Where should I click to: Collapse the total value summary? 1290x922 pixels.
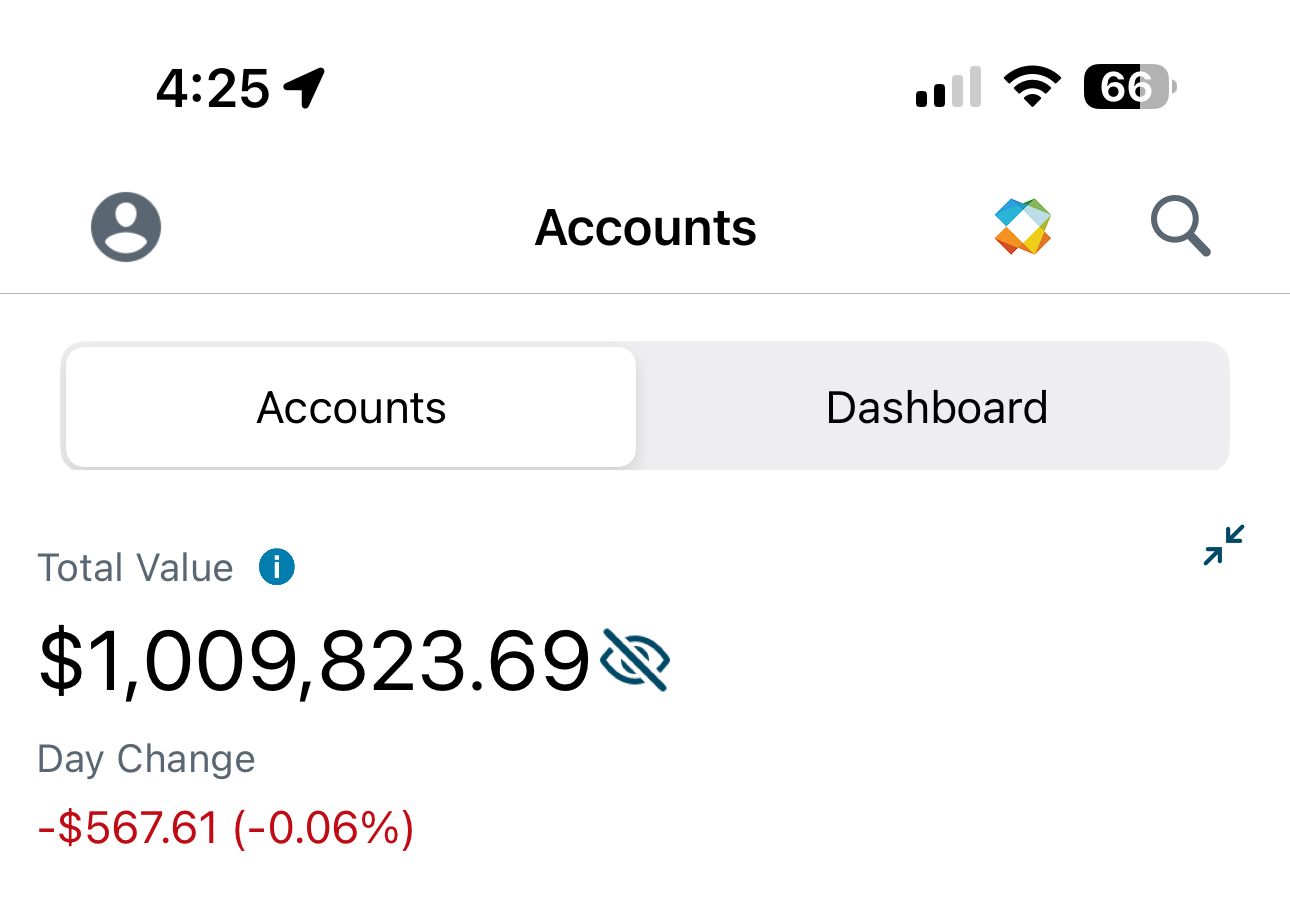pos(1223,545)
